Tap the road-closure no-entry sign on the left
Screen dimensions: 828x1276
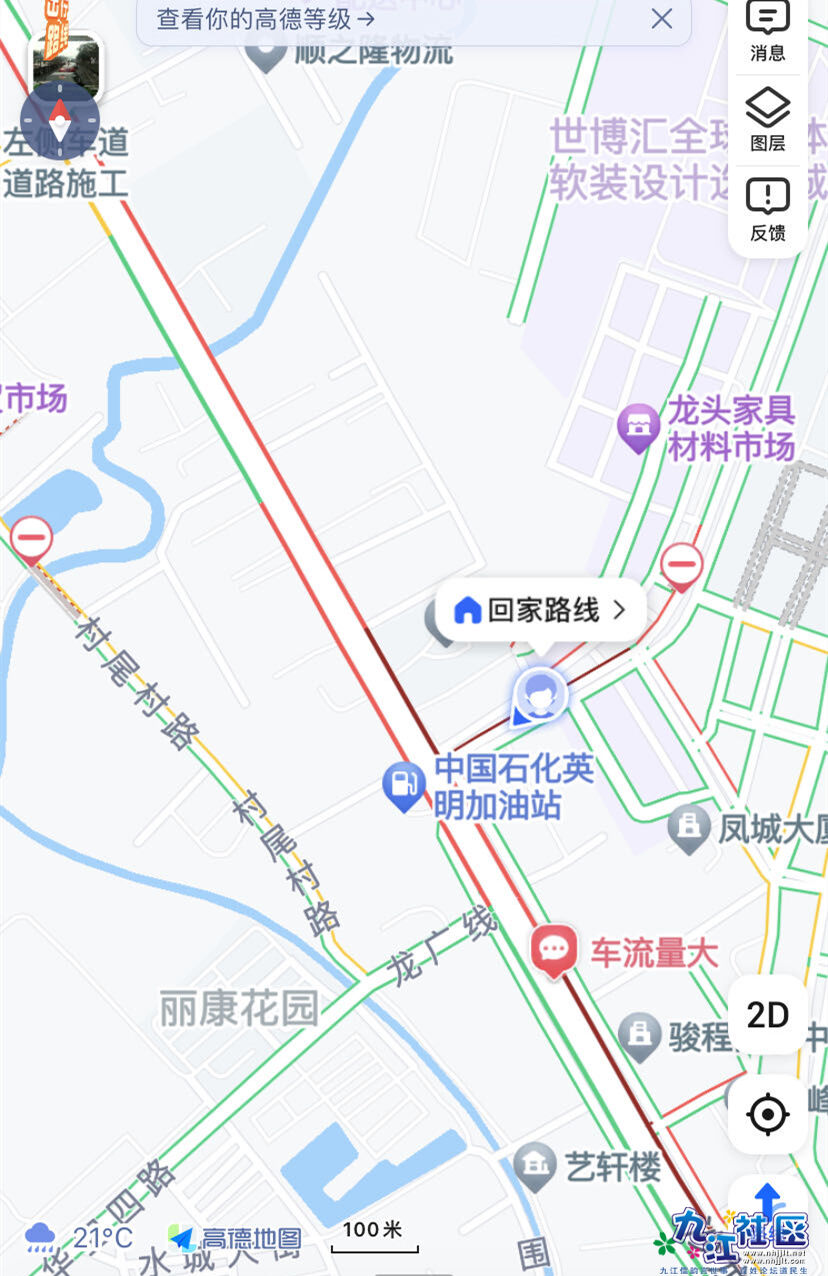click(x=31, y=537)
